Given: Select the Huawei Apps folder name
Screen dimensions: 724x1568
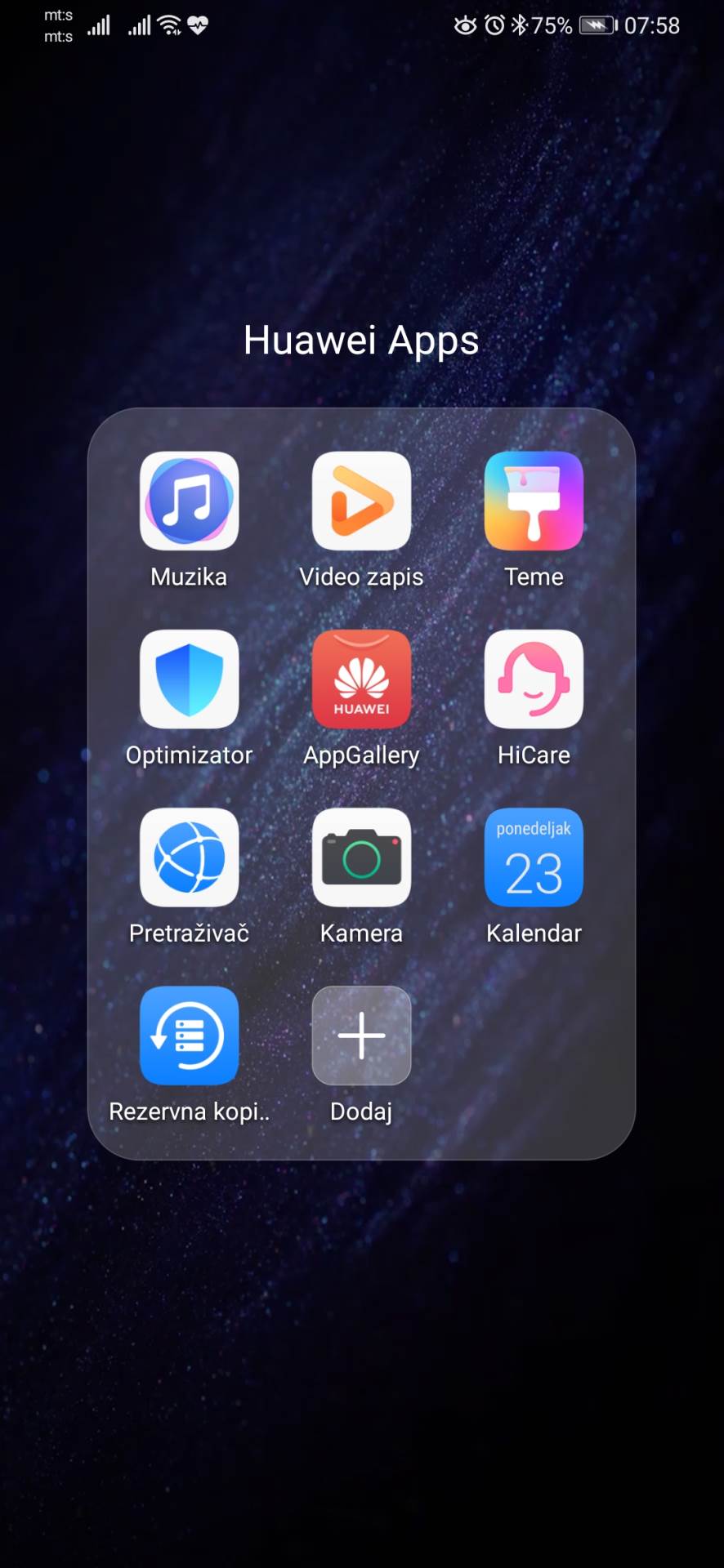Looking at the screenshot, I should click(361, 340).
